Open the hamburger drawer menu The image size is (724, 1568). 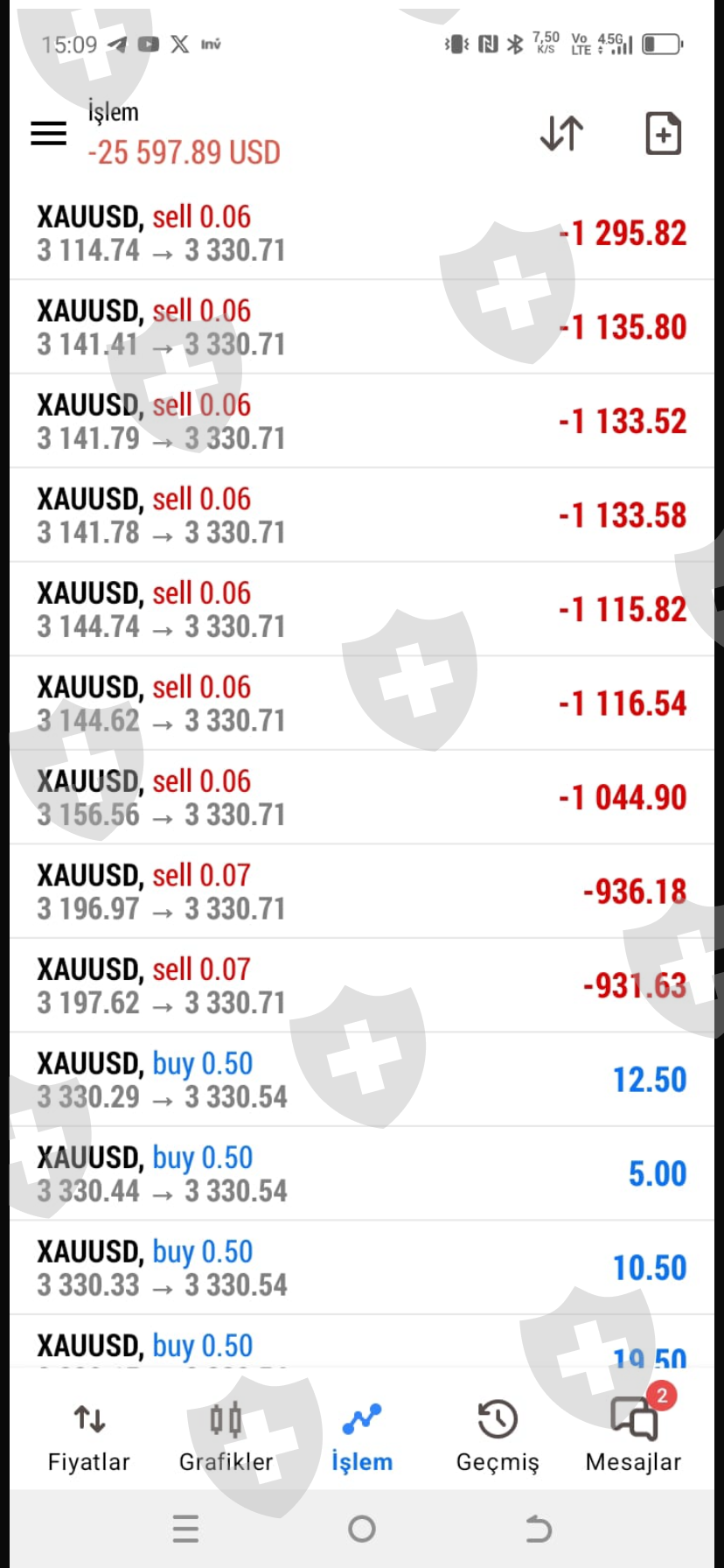tap(49, 133)
